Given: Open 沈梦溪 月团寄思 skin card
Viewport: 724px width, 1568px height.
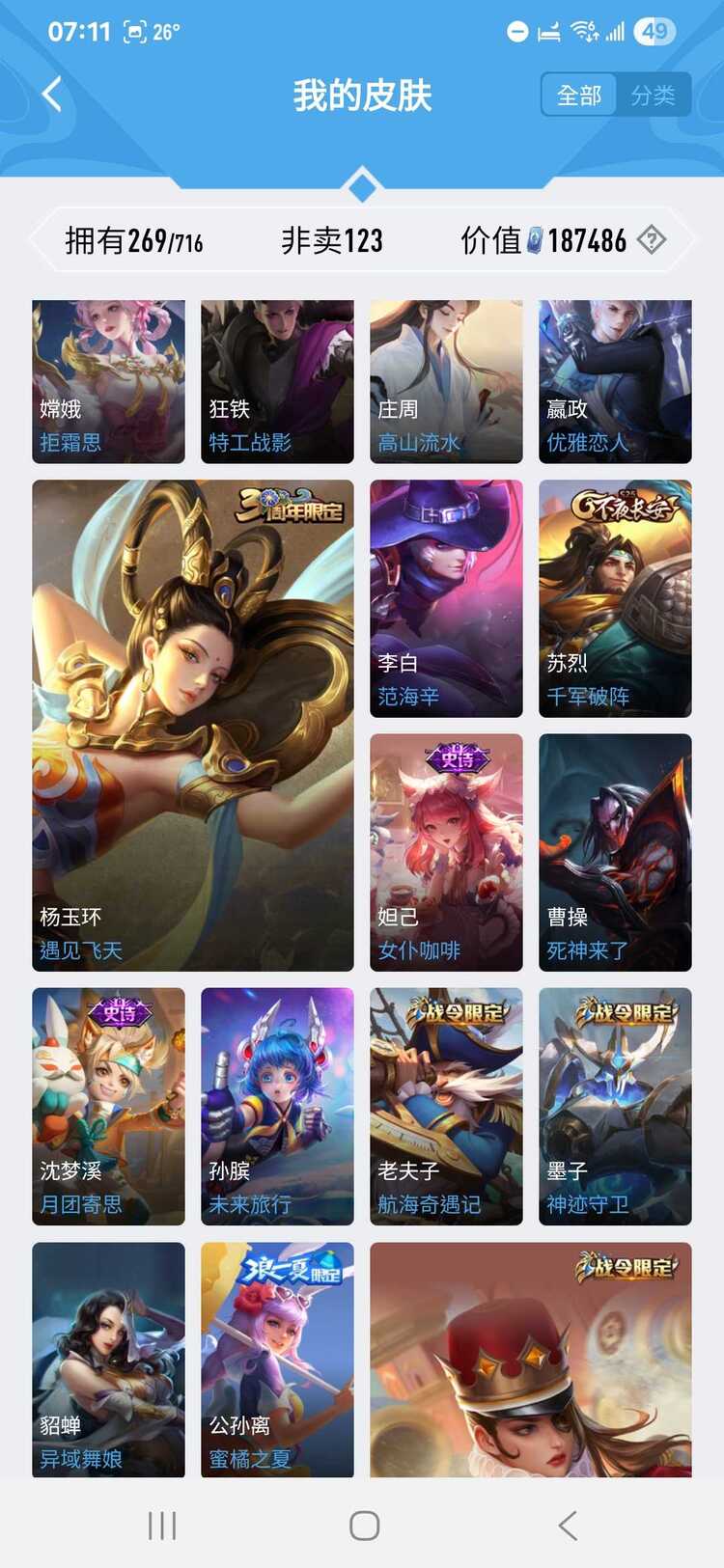Looking at the screenshot, I should pos(108,1106).
